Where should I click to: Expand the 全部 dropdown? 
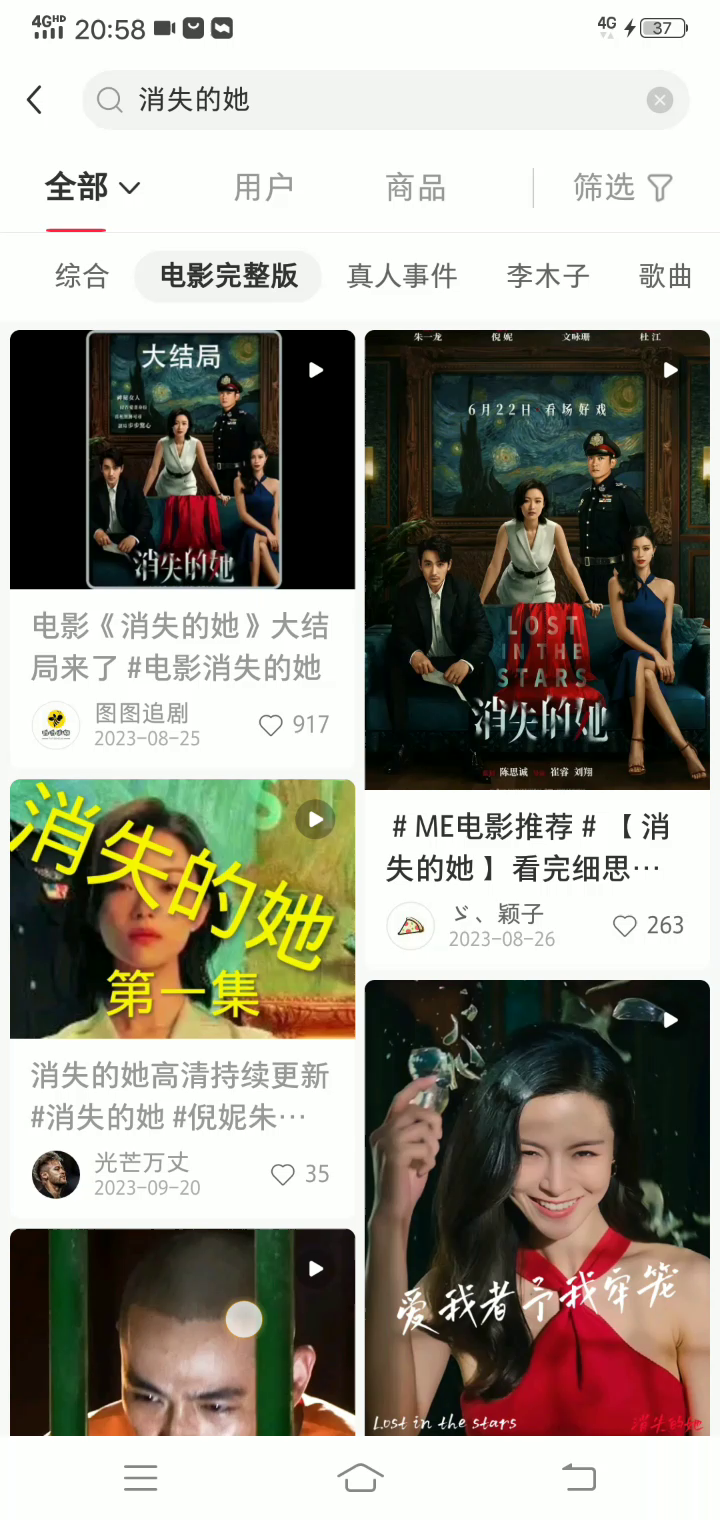[x=93, y=188]
